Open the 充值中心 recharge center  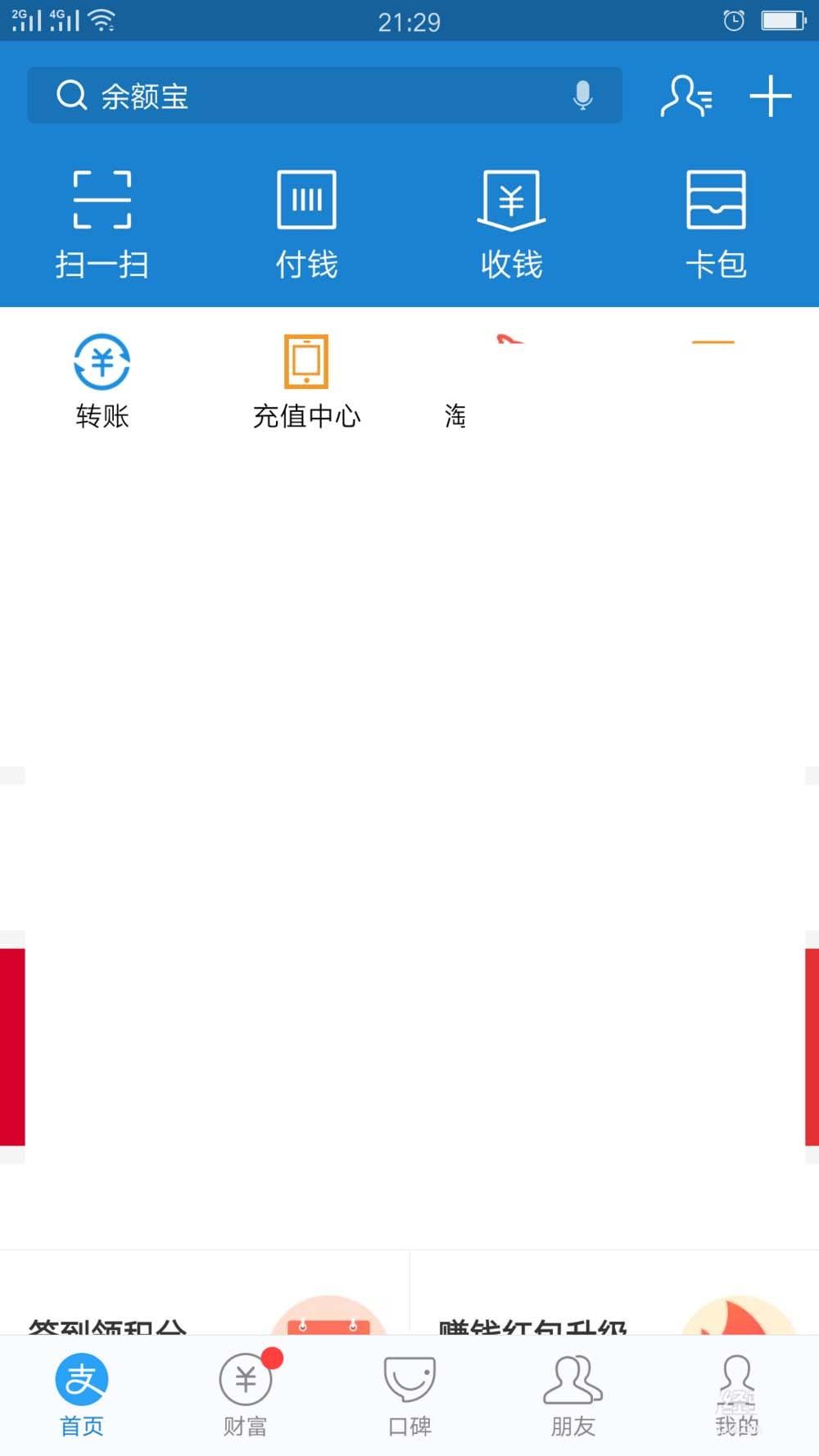pos(305,378)
